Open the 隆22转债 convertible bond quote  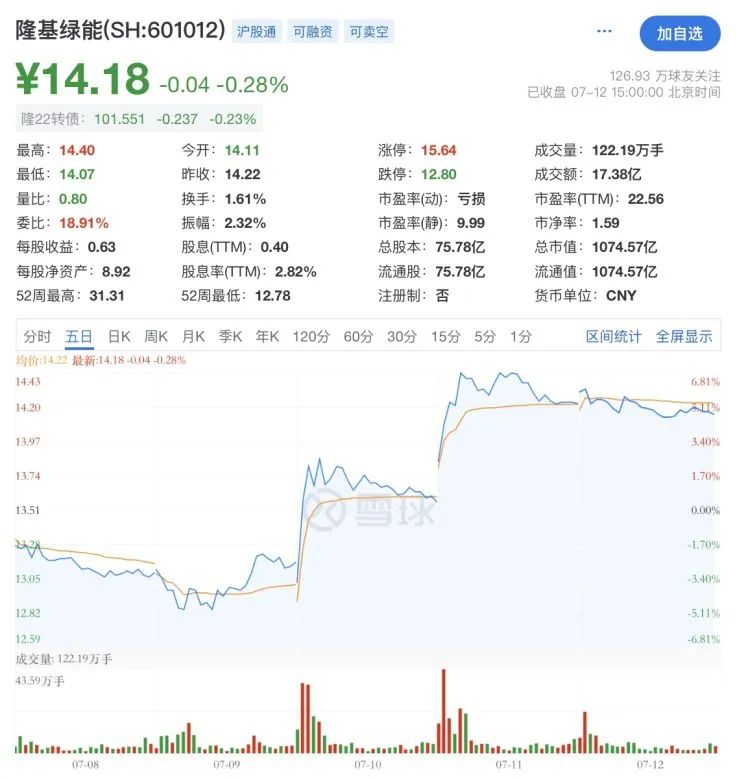point(138,118)
